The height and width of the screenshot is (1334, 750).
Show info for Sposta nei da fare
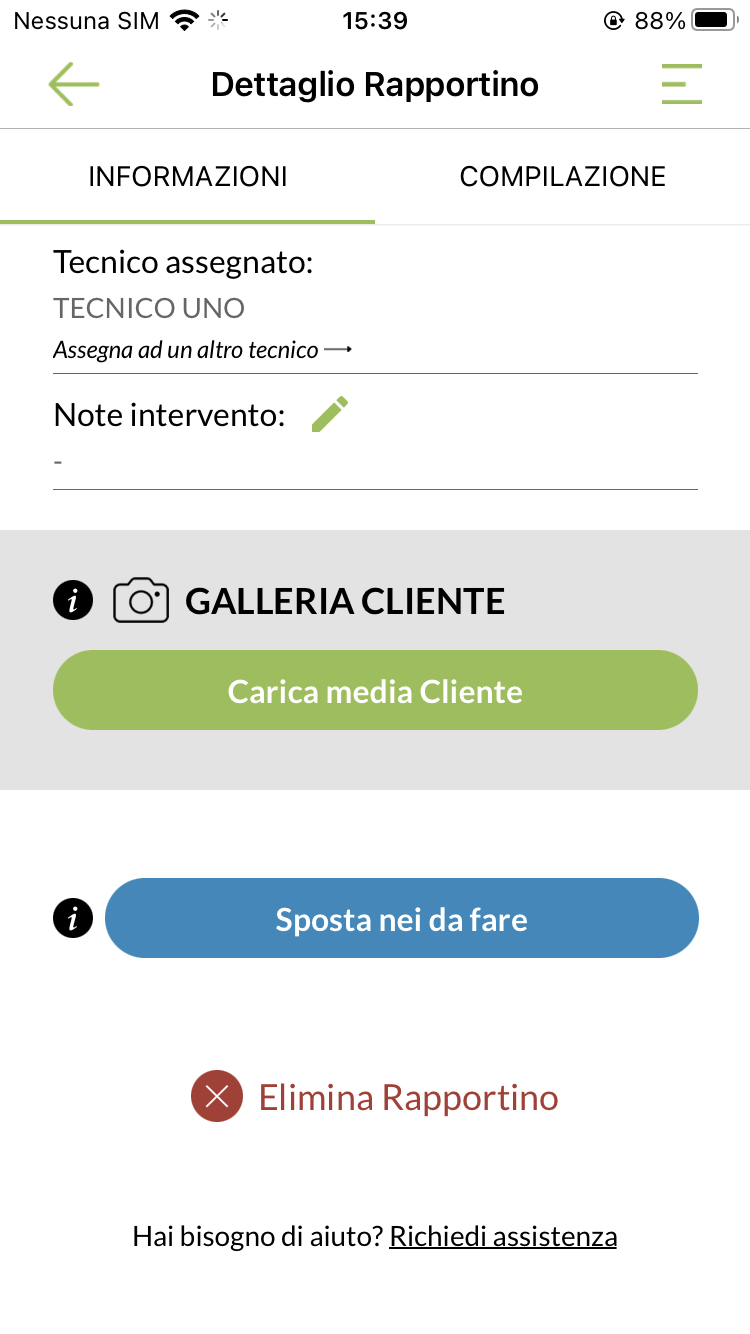click(73, 919)
